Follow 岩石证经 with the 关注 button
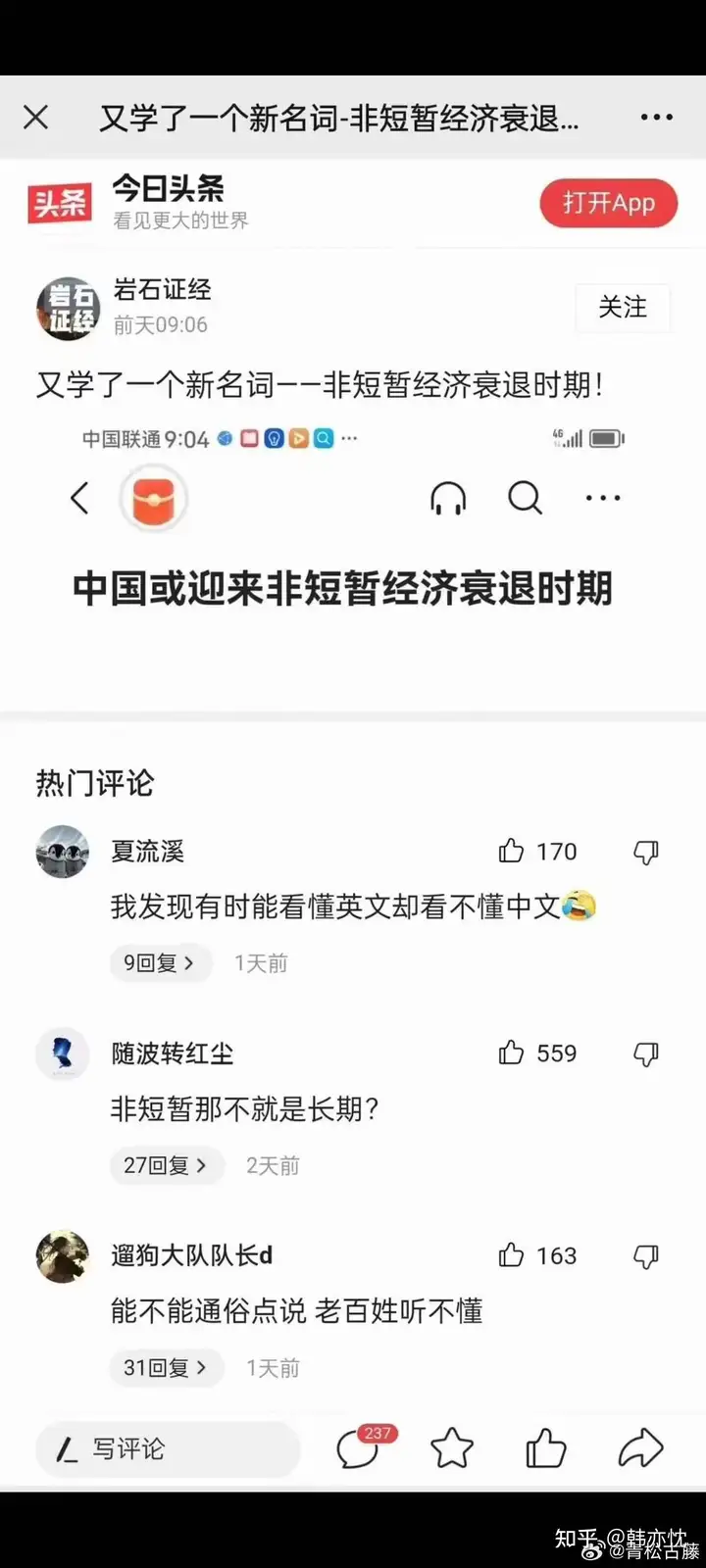The width and height of the screenshot is (706, 1568). coord(623,308)
